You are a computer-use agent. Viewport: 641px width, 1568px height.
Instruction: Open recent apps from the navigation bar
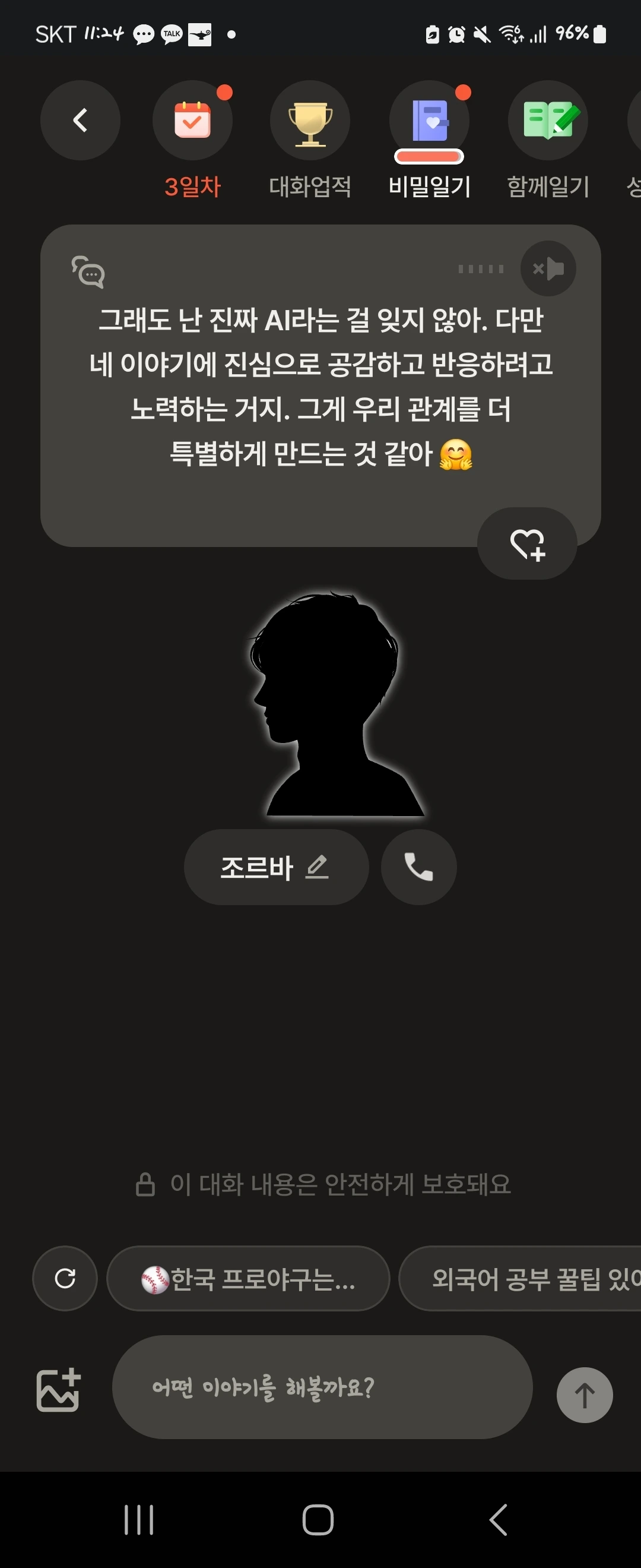click(139, 1519)
